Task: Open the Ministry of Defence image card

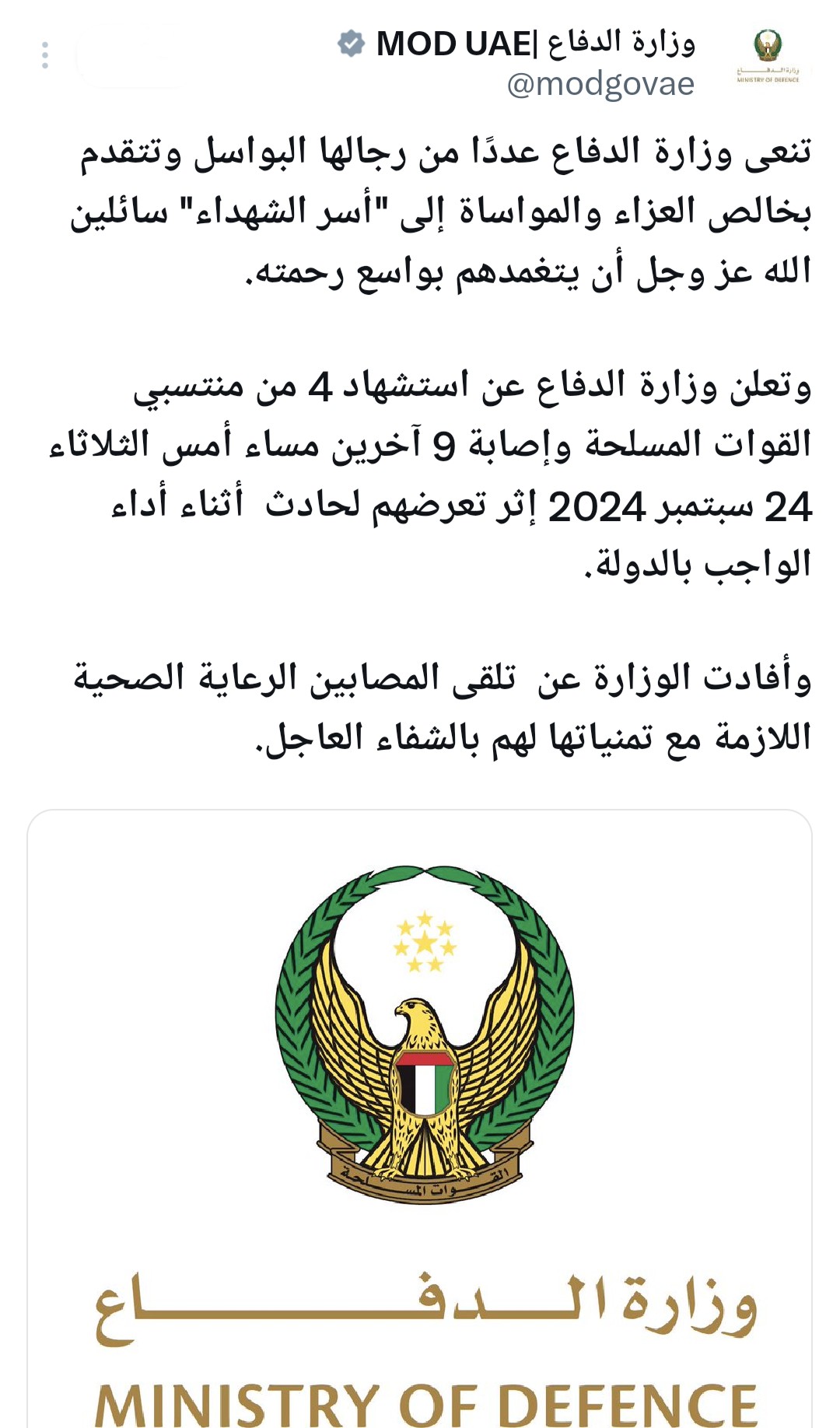Action: click(420, 1118)
